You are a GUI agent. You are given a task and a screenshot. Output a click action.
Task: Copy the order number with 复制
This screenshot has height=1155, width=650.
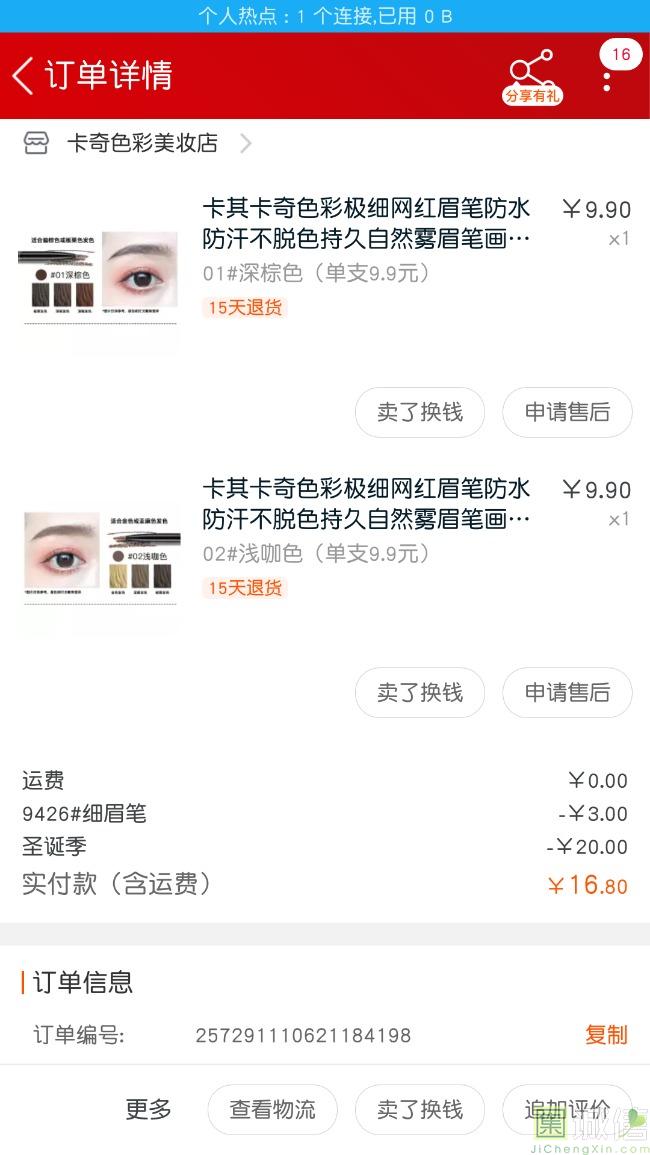pos(606,1035)
